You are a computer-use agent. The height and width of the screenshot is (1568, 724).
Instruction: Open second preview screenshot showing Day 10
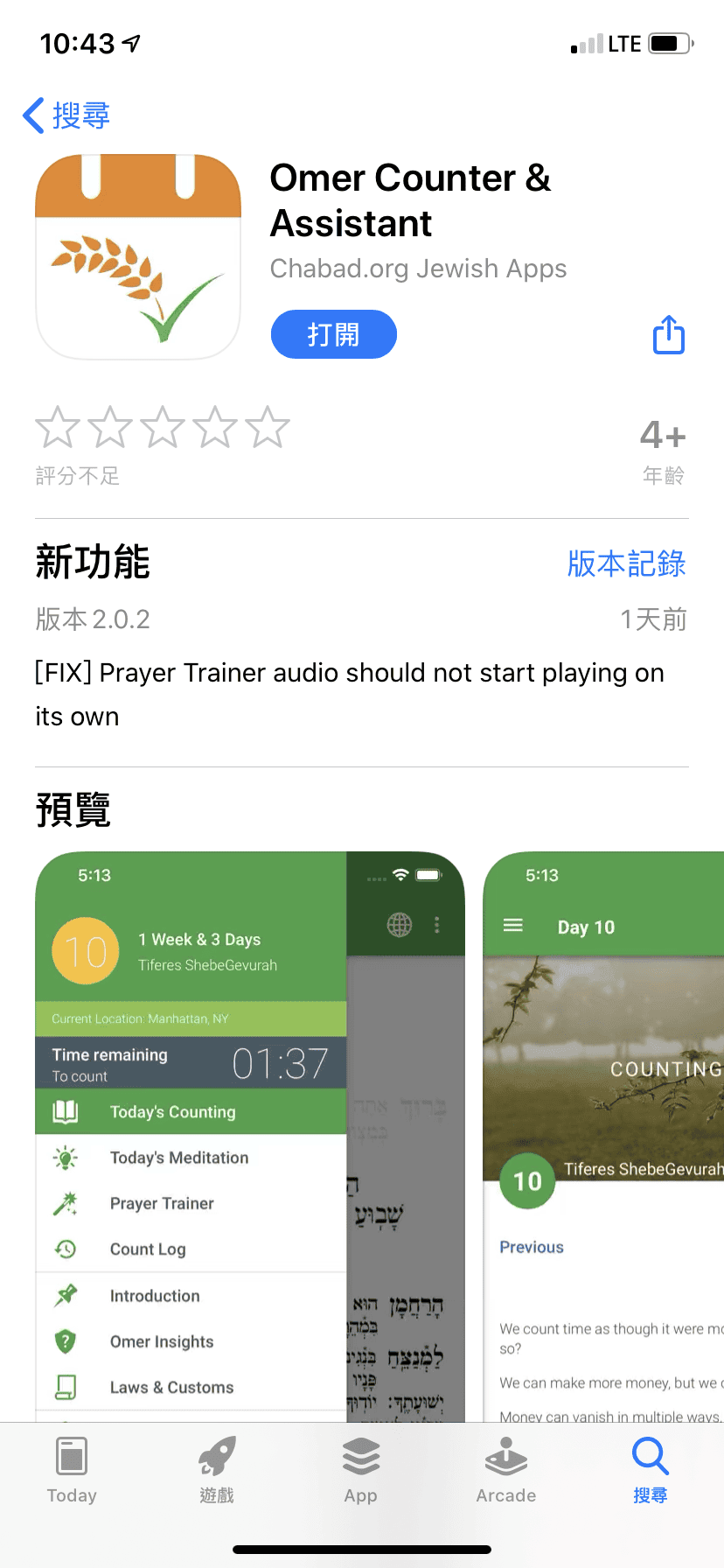pyautogui.click(x=603, y=1137)
